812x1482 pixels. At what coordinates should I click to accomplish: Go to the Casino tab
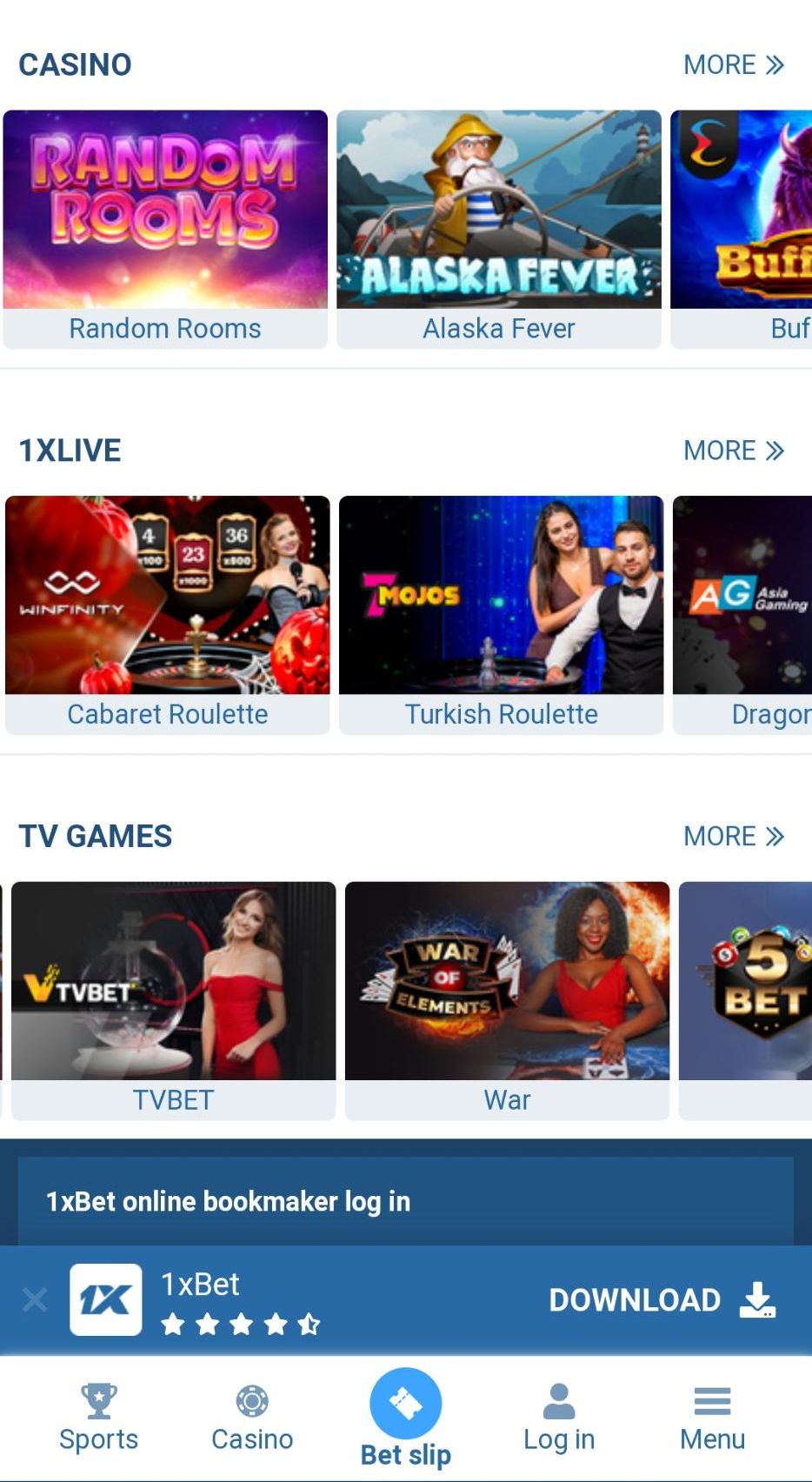pyautogui.click(x=252, y=1418)
